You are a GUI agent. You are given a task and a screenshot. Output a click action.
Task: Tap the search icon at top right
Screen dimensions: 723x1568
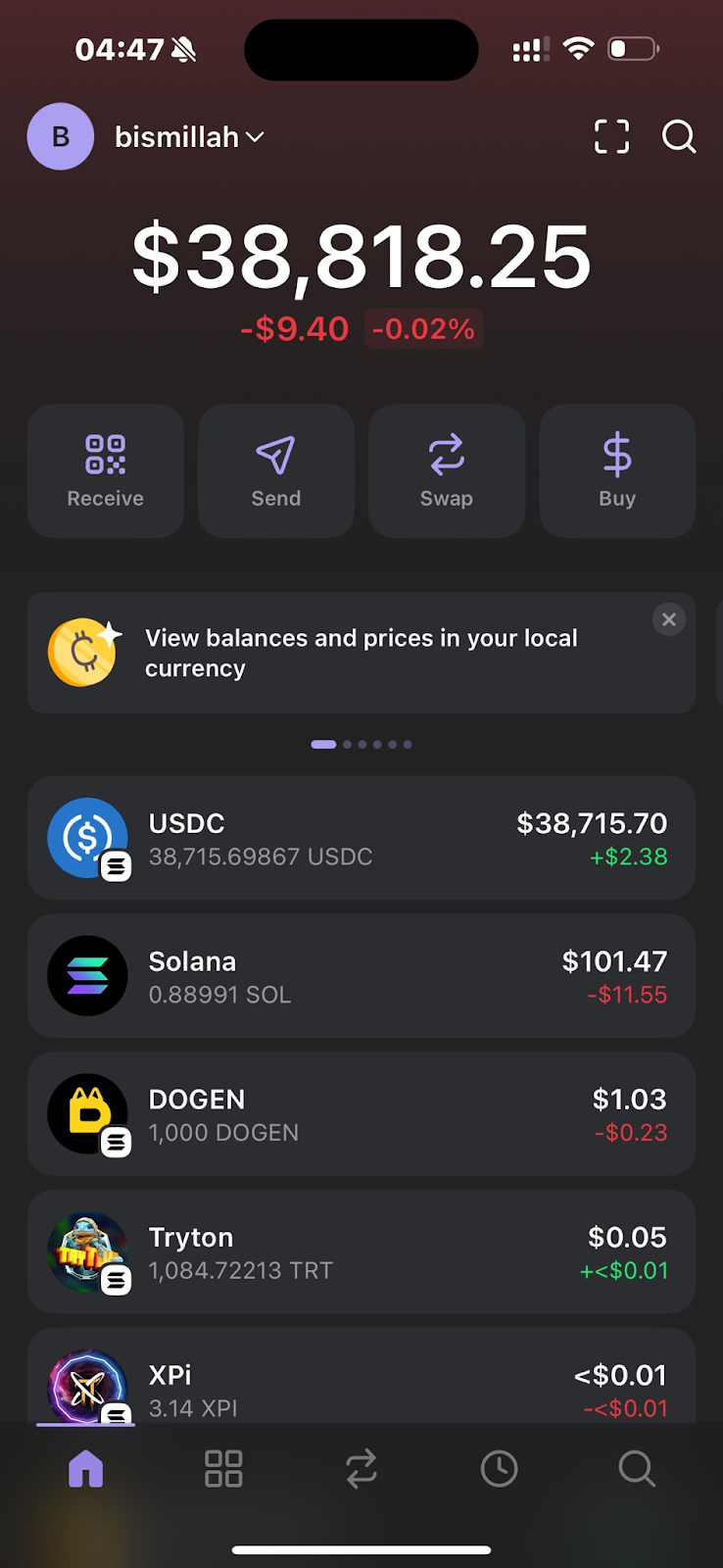pos(679,136)
